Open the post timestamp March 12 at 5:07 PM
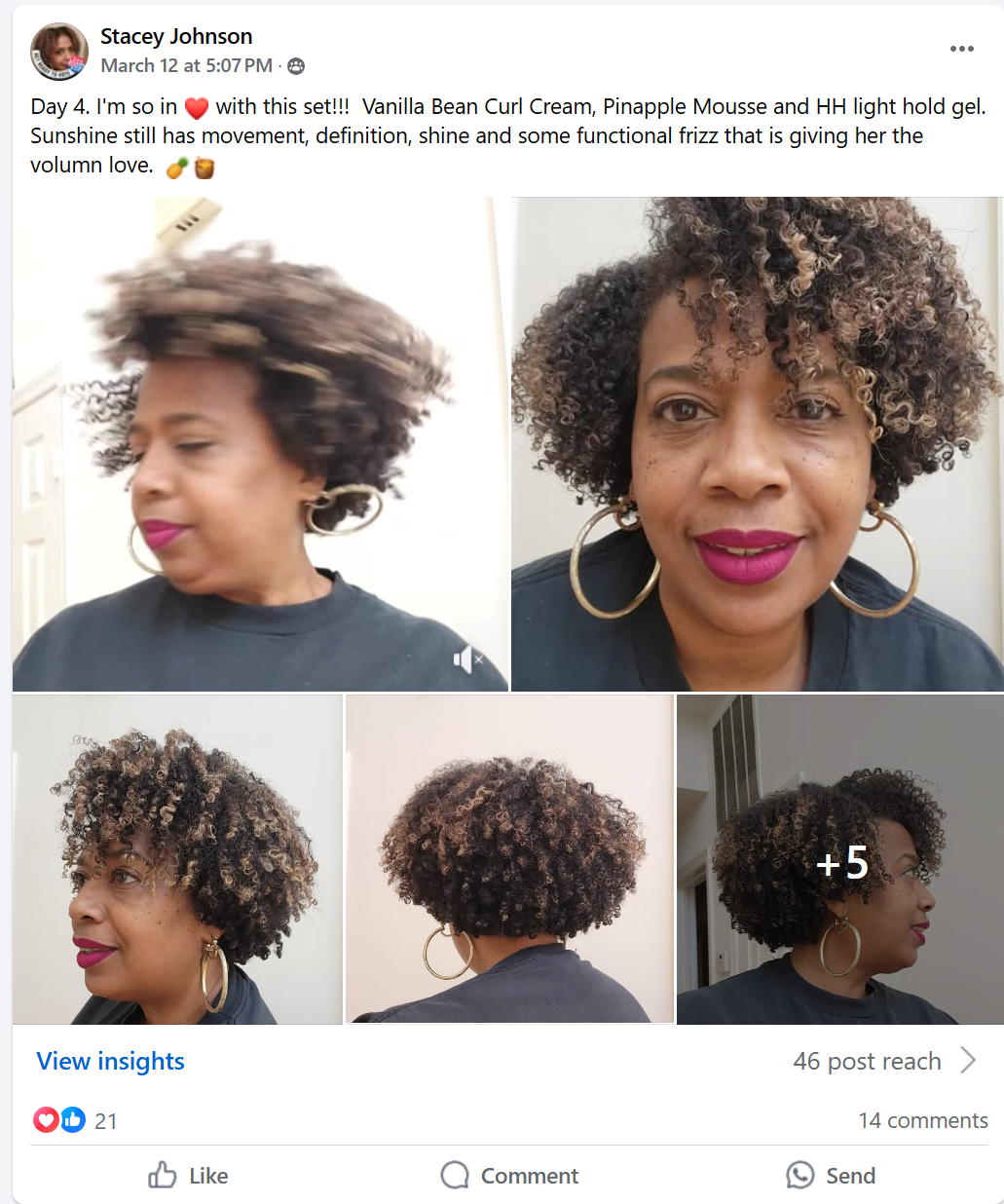 pyautogui.click(x=186, y=66)
